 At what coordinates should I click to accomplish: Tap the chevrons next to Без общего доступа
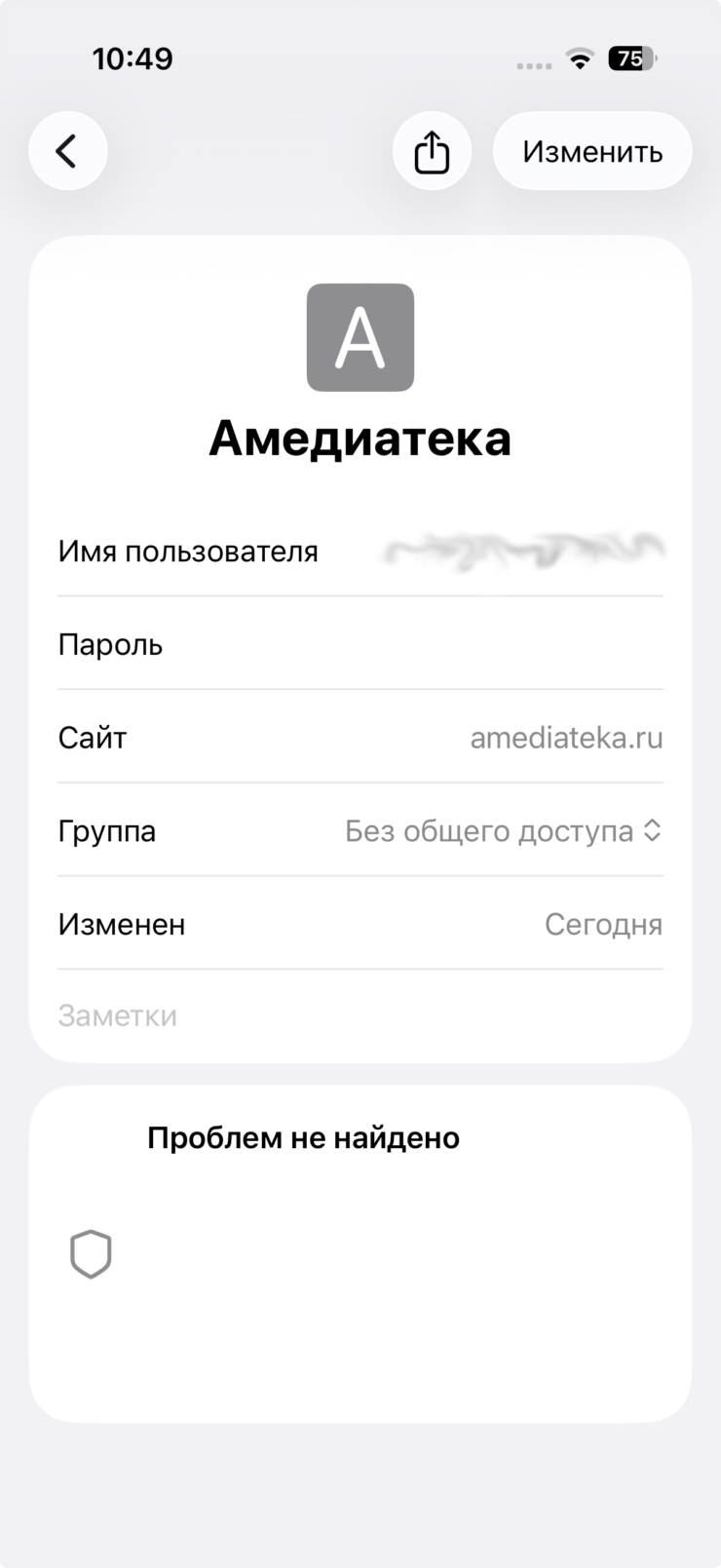pyautogui.click(x=654, y=830)
